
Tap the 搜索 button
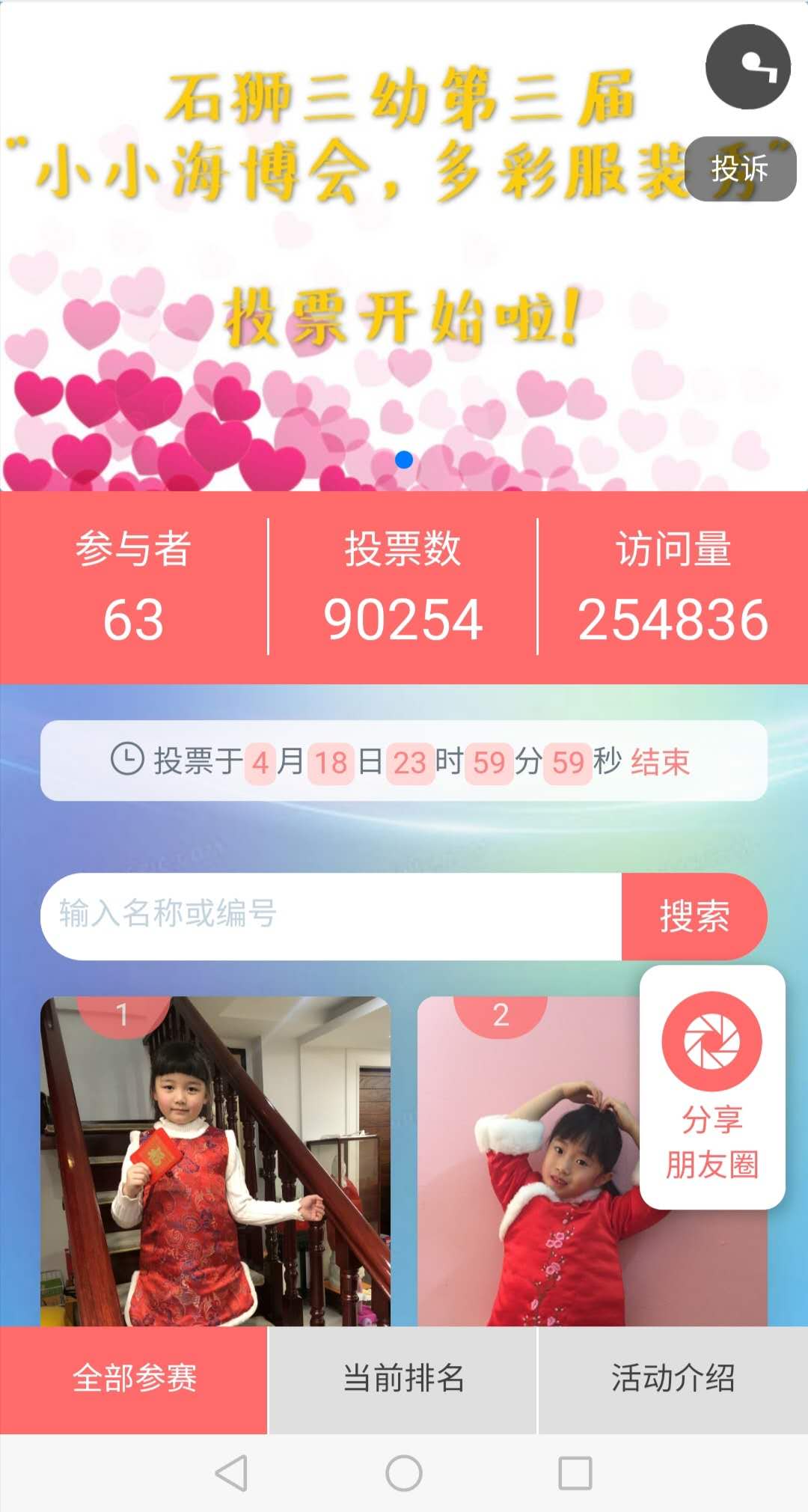pyautogui.click(x=694, y=916)
